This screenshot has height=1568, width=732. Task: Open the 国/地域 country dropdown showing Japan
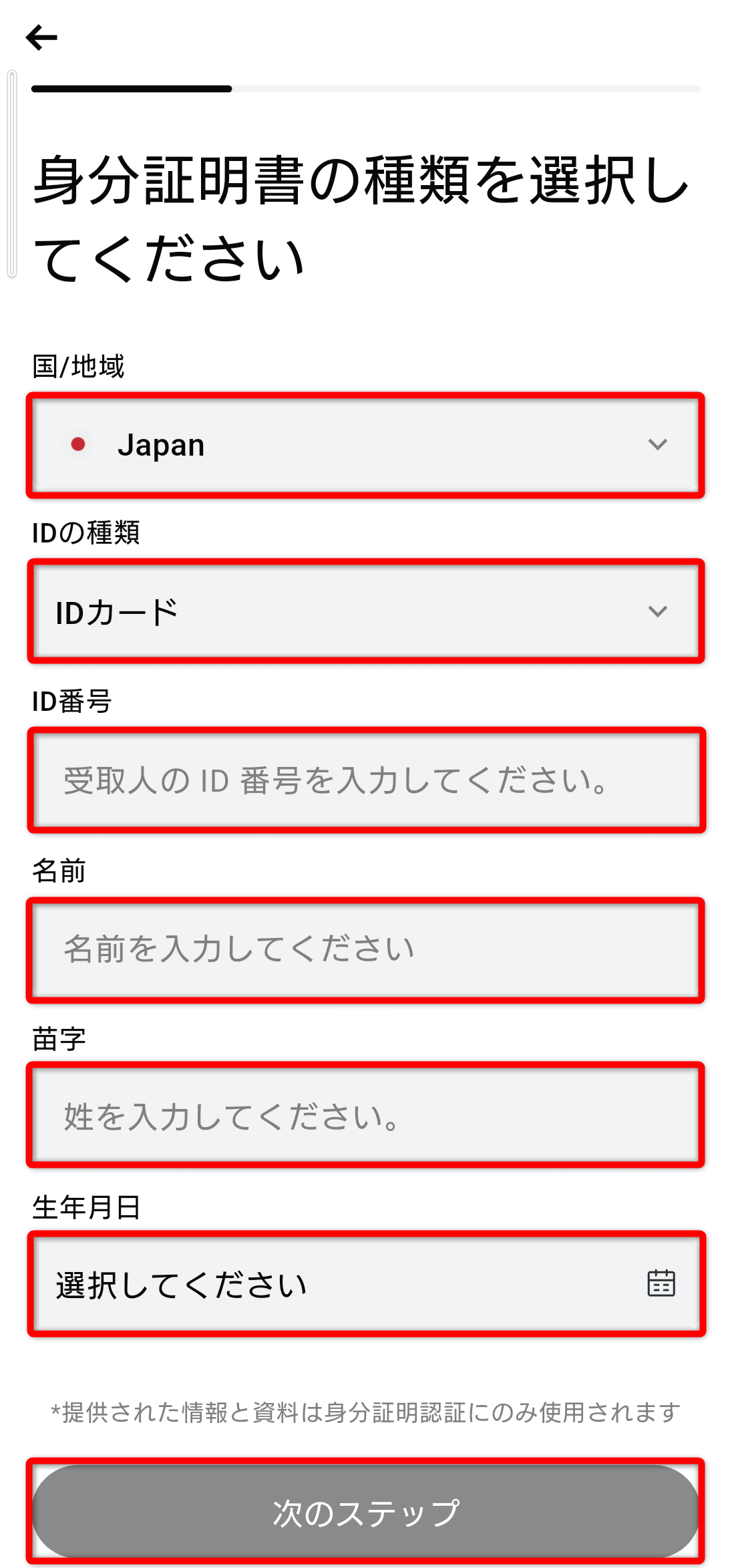pos(365,445)
